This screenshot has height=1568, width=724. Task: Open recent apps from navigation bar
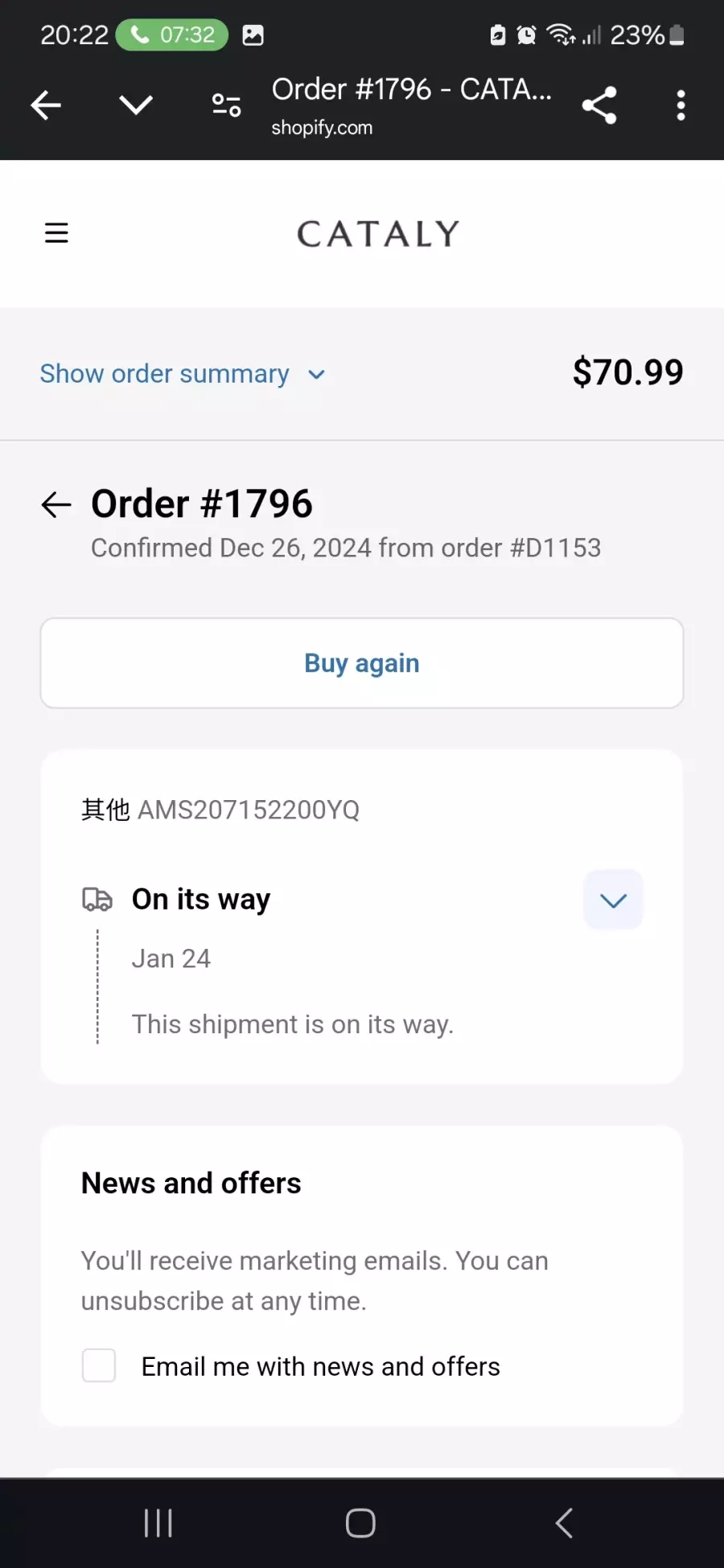(158, 1523)
